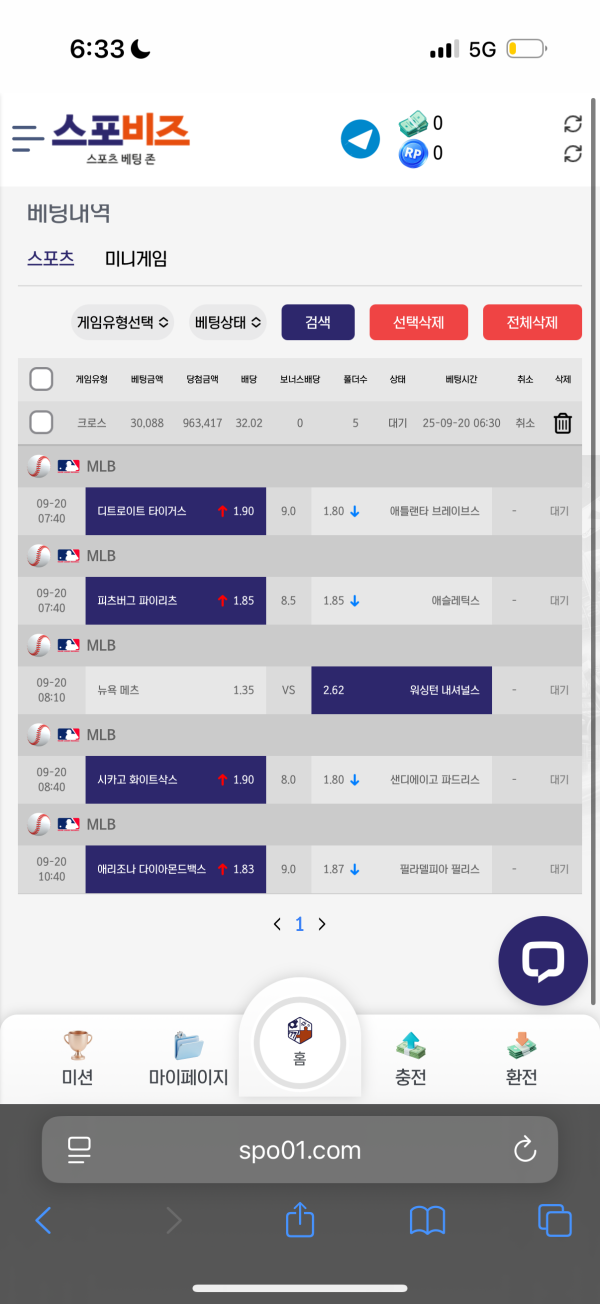The width and height of the screenshot is (600, 1304).
Task: Open the live chat bubble
Action: coord(543,961)
